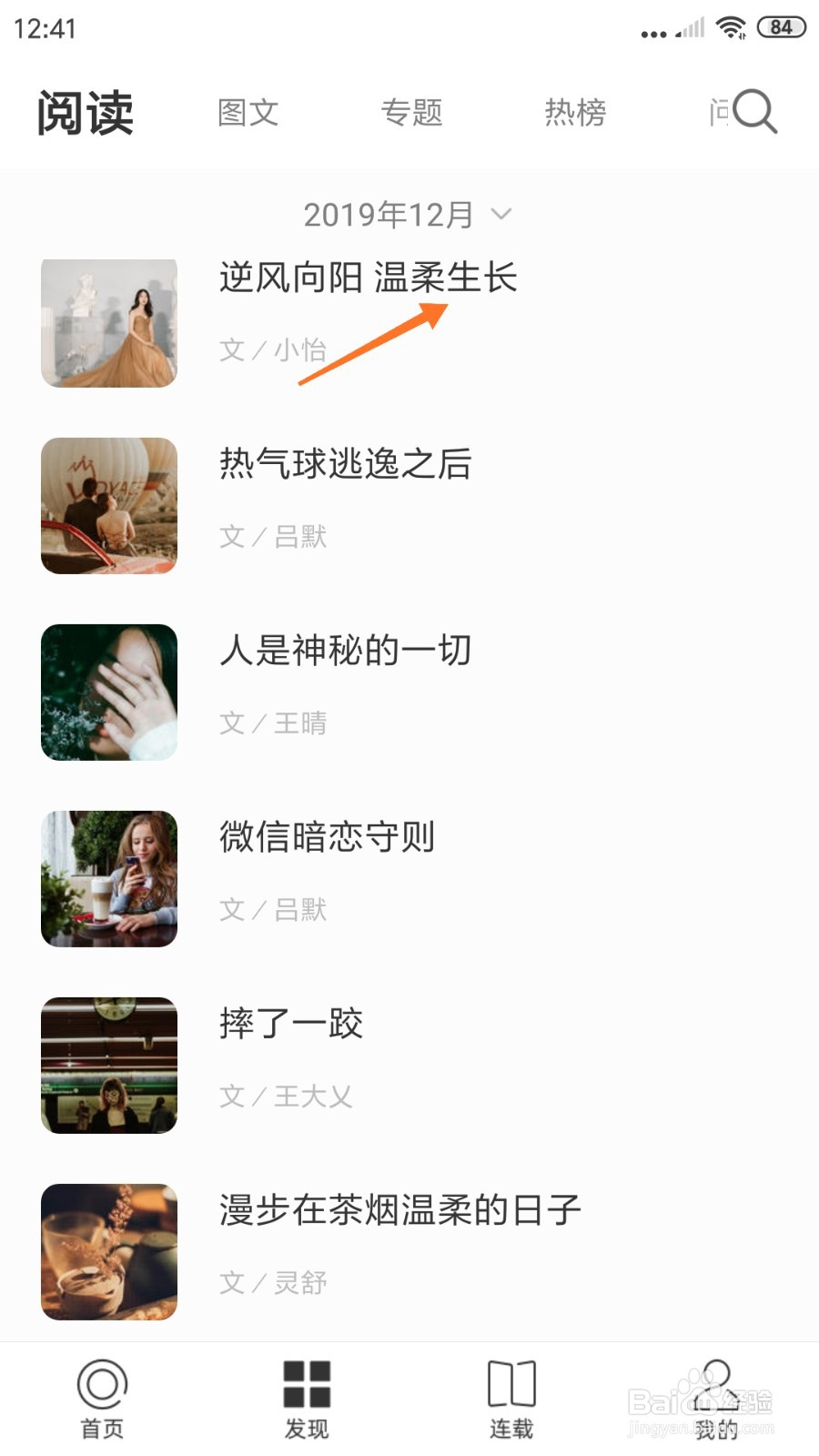This screenshot has height=1456, width=819.
Task: Click the Wi-Fi status icon
Action: tap(733, 27)
